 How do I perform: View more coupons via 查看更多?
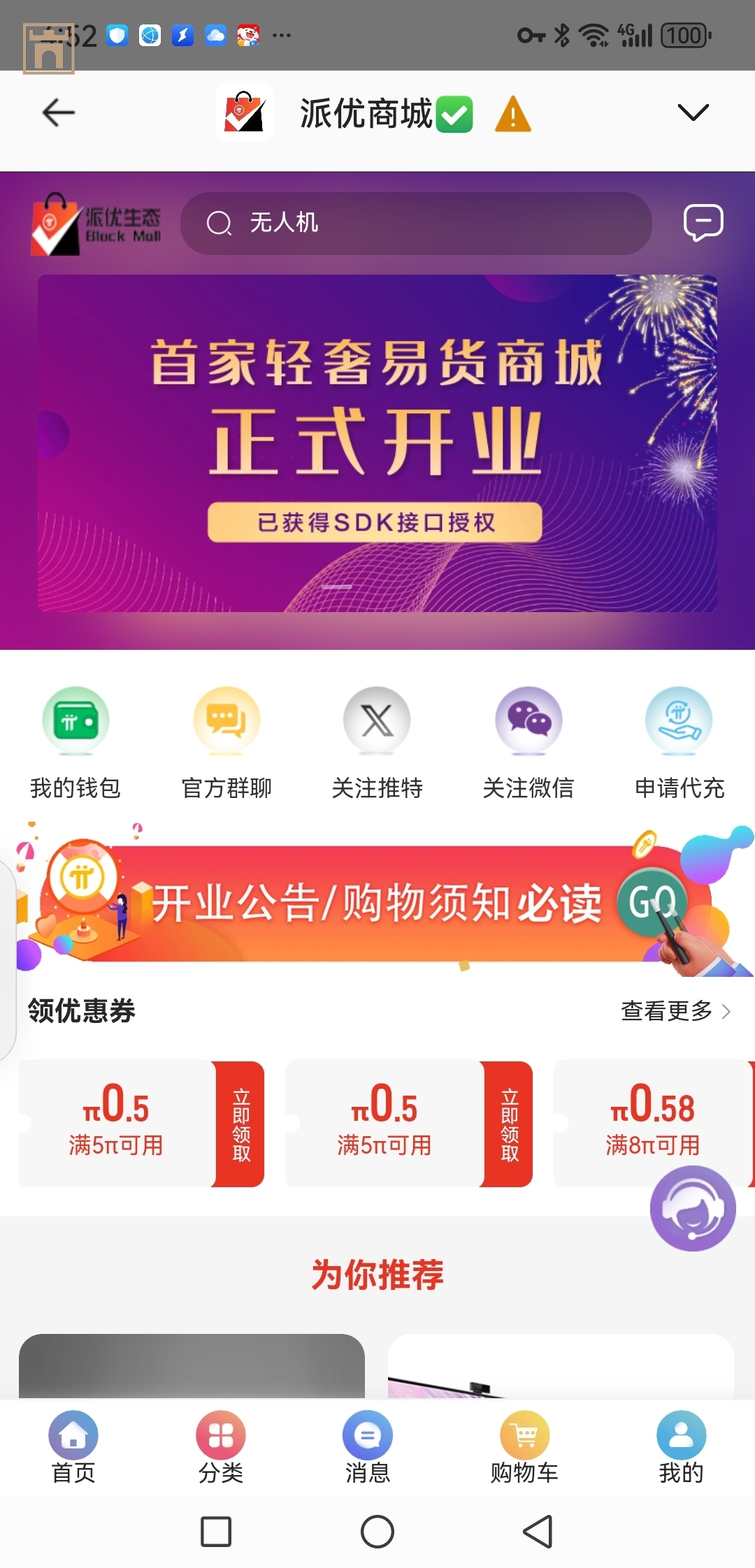[675, 1011]
